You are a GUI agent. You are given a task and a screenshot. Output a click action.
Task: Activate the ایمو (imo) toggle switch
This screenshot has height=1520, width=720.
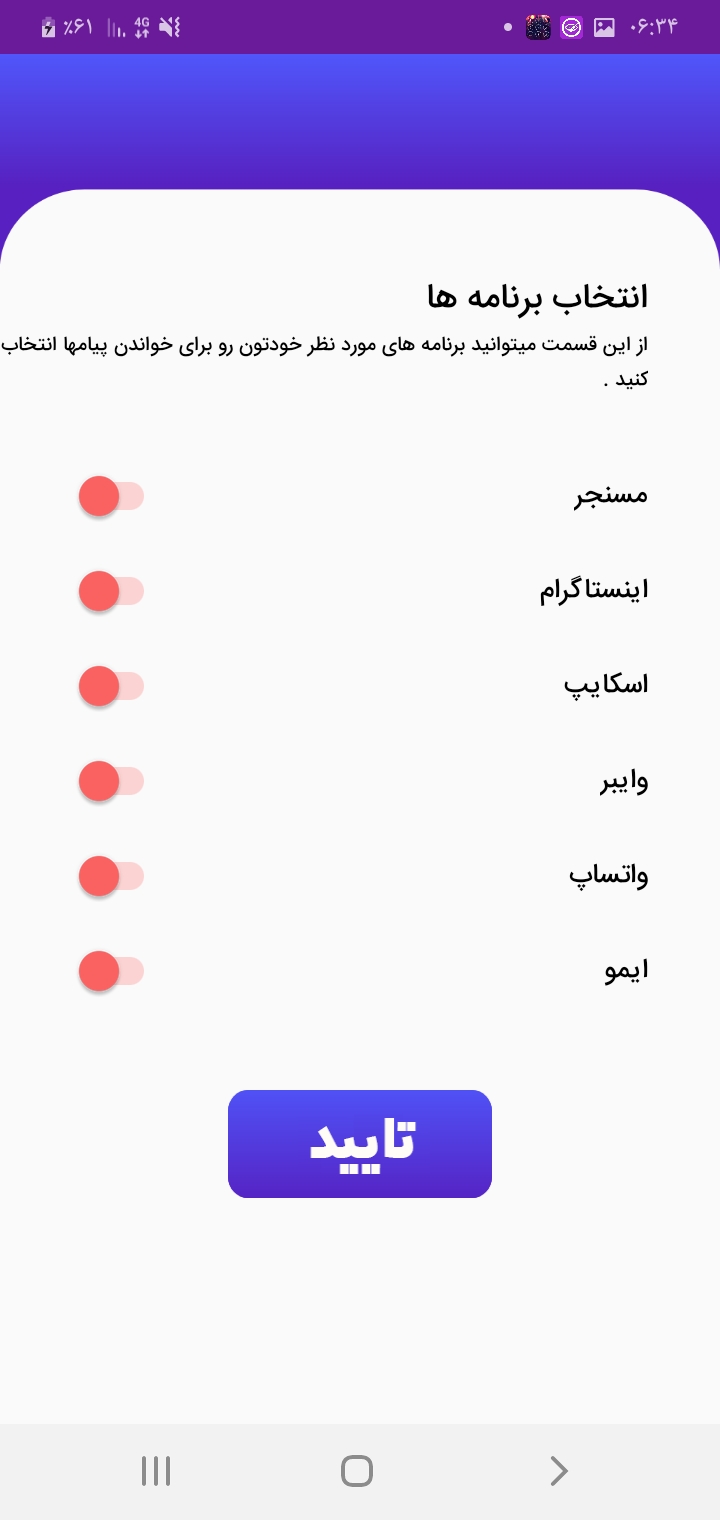(x=110, y=971)
